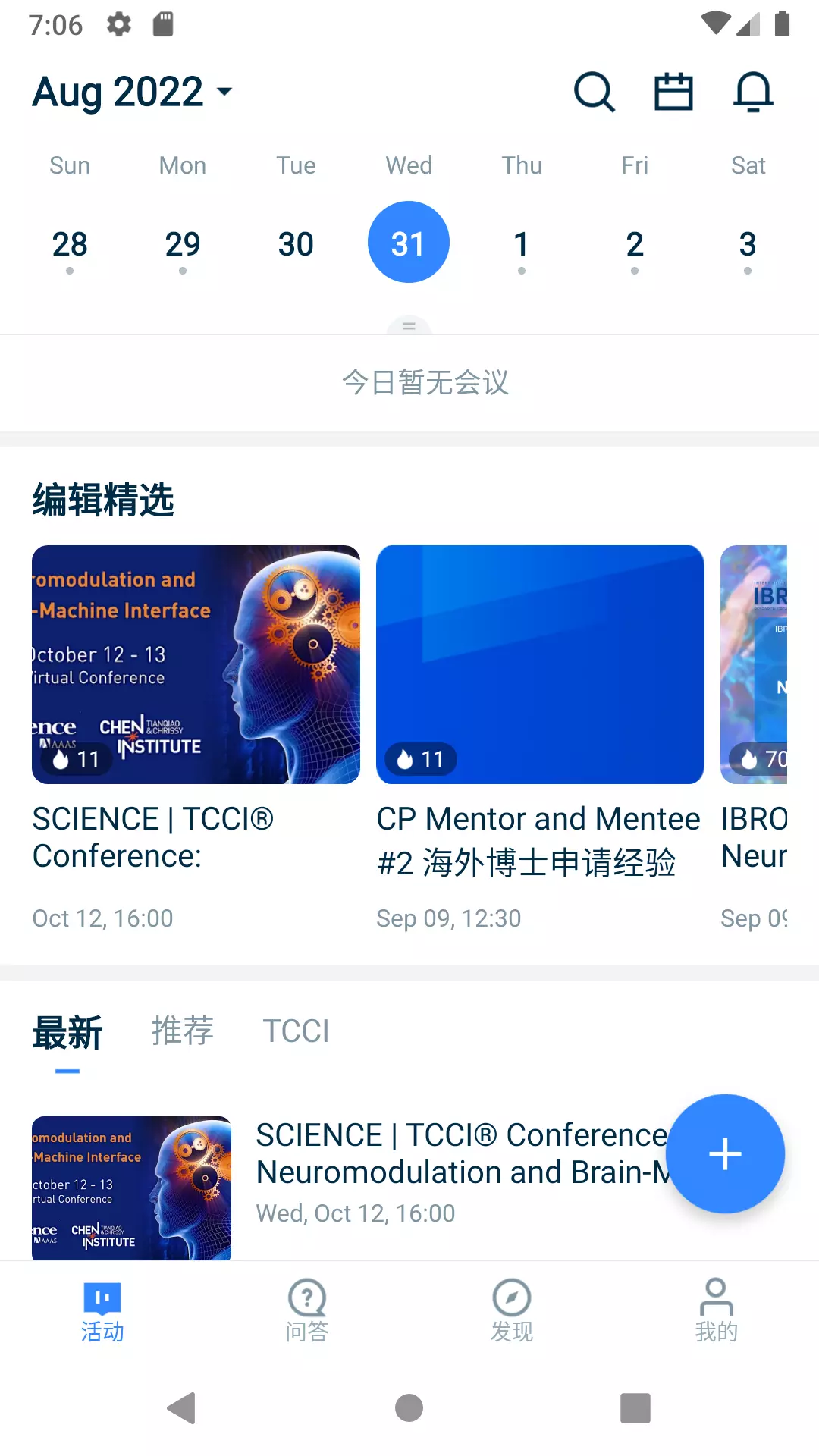This screenshot has height=1456, width=819.
Task: Open the calendar icon in the header
Action: 673,92
